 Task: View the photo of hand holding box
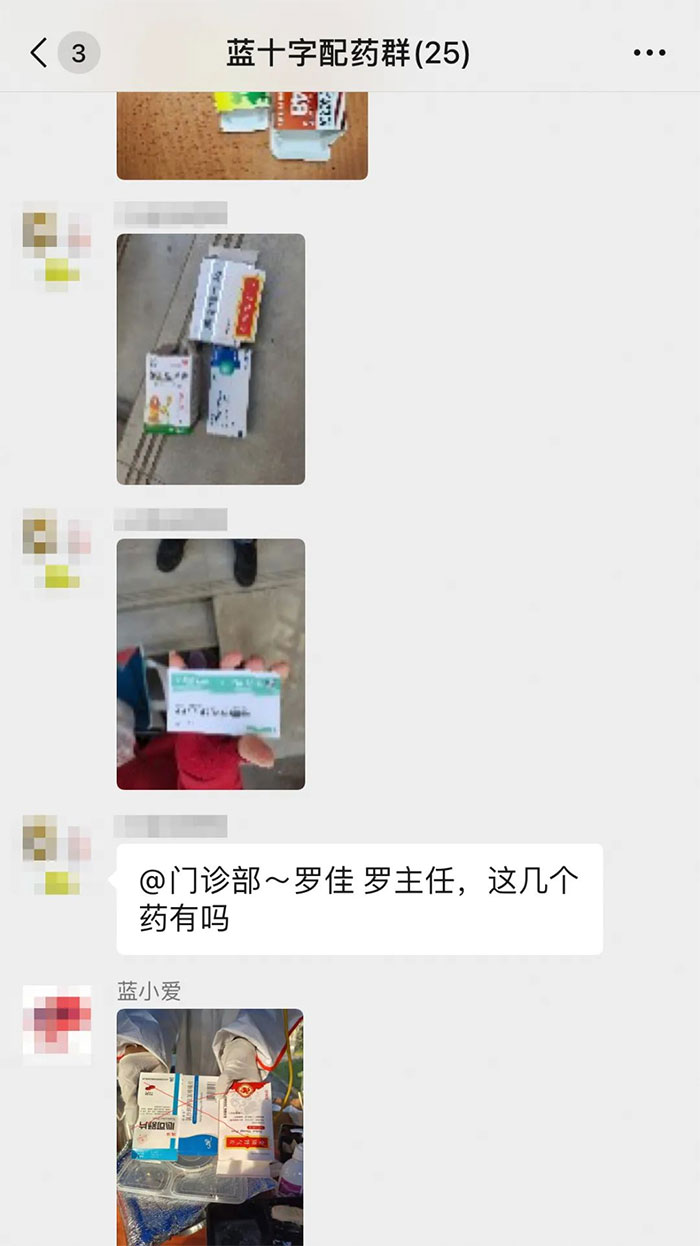(x=210, y=664)
